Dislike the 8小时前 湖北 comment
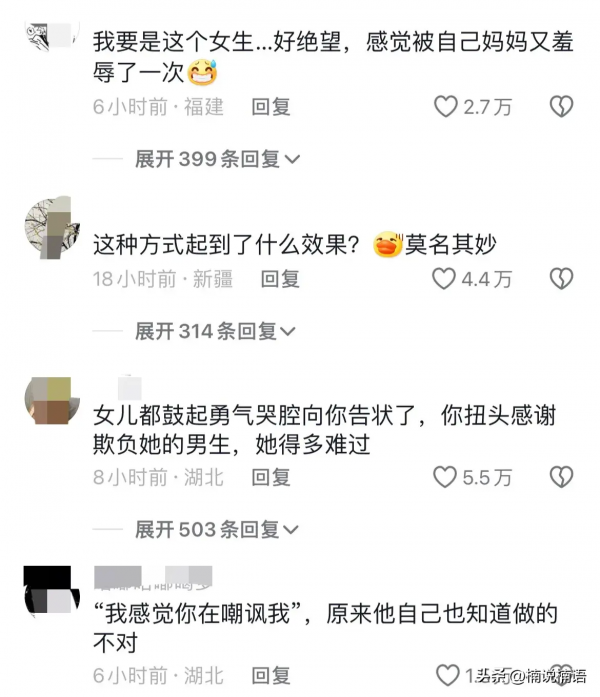Image resolution: width=600 pixels, height=697 pixels. (x=563, y=477)
